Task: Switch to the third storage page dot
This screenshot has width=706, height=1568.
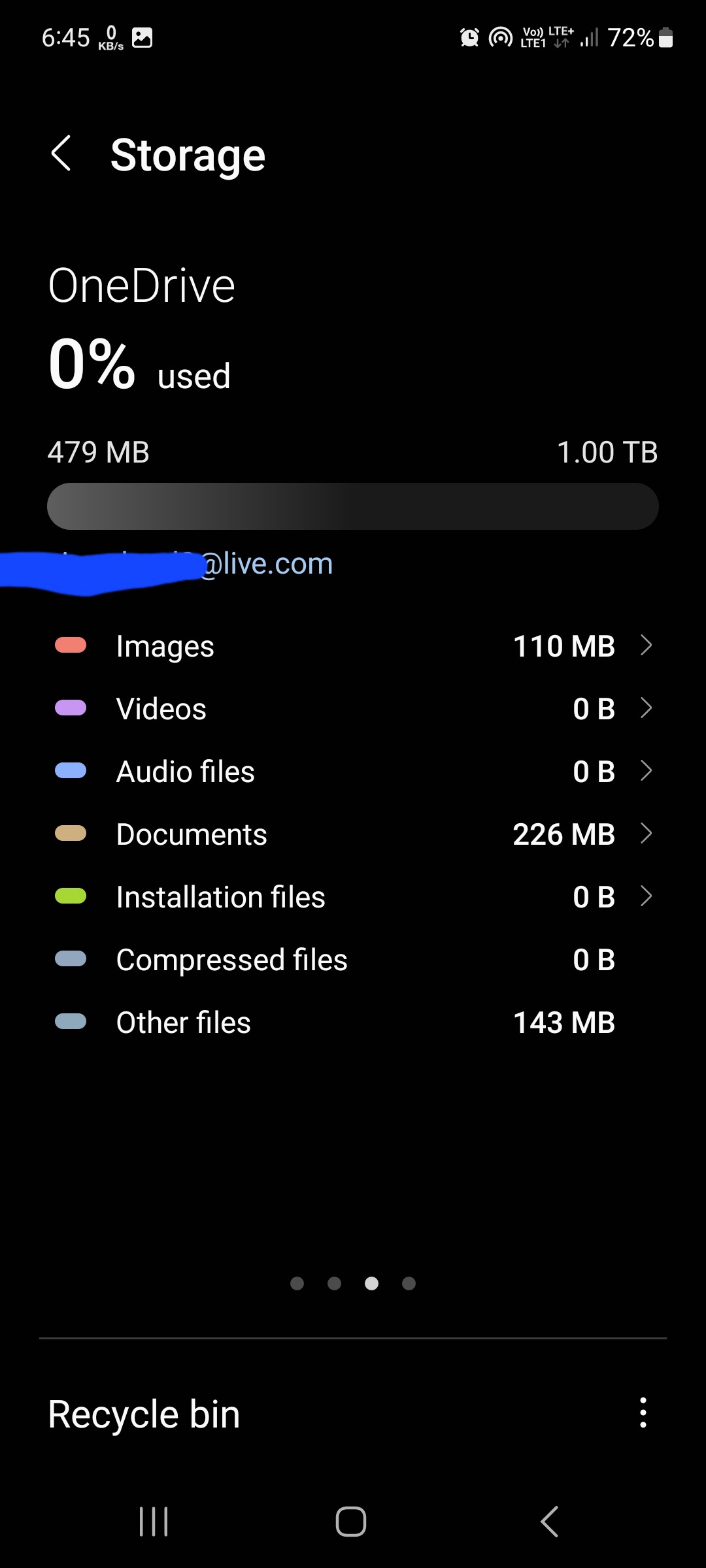Action: click(x=371, y=1283)
